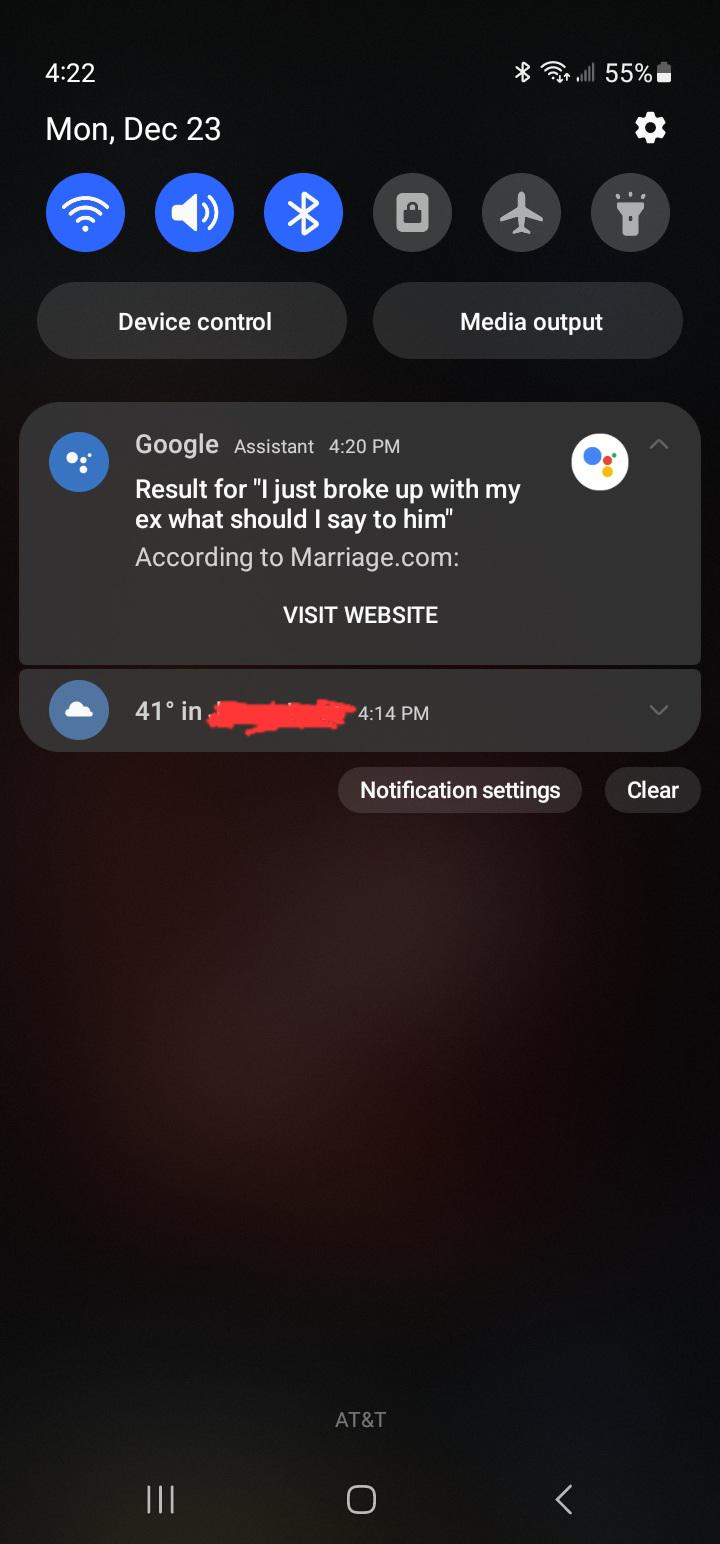Open settings via the gear icon
This screenshot has height=1544, width=720.
pos(650,128)
